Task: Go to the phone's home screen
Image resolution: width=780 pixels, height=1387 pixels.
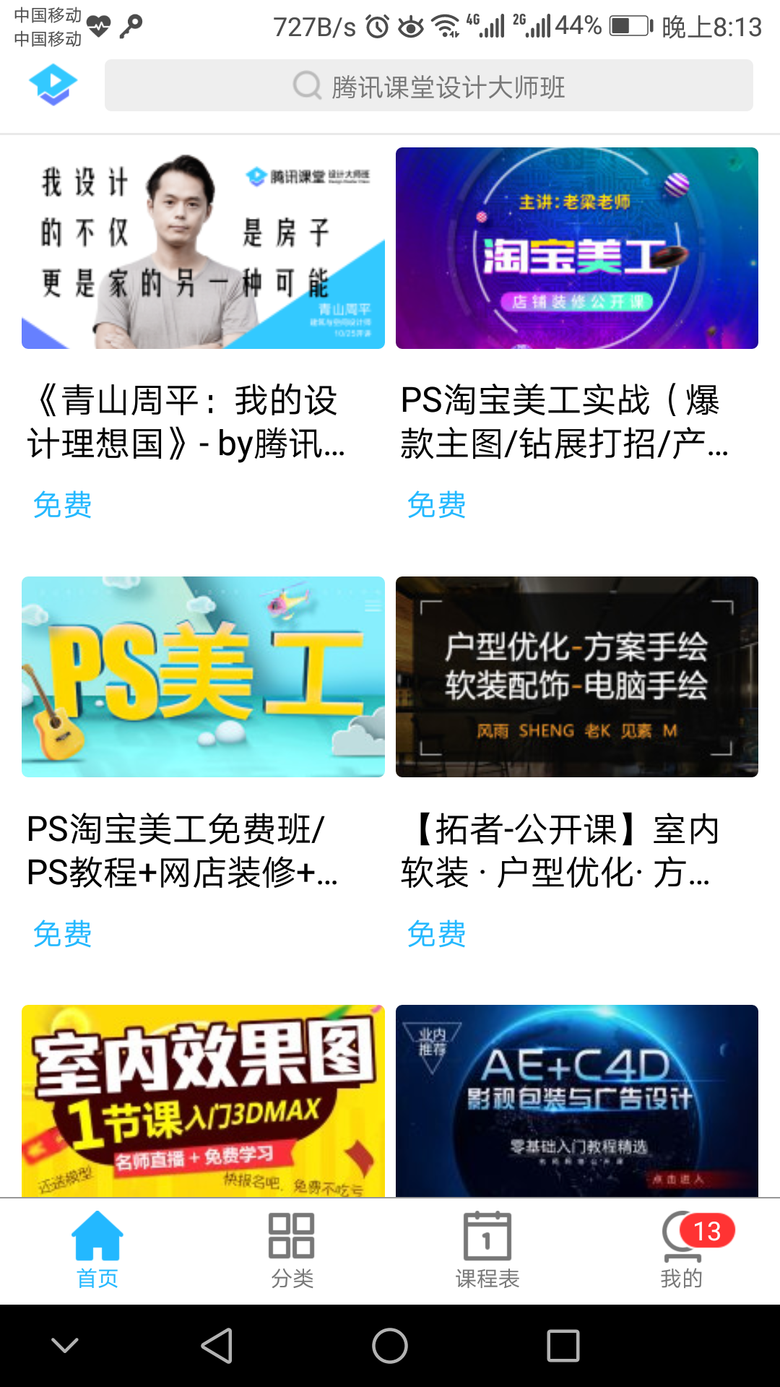Action: coord(390,1345)
